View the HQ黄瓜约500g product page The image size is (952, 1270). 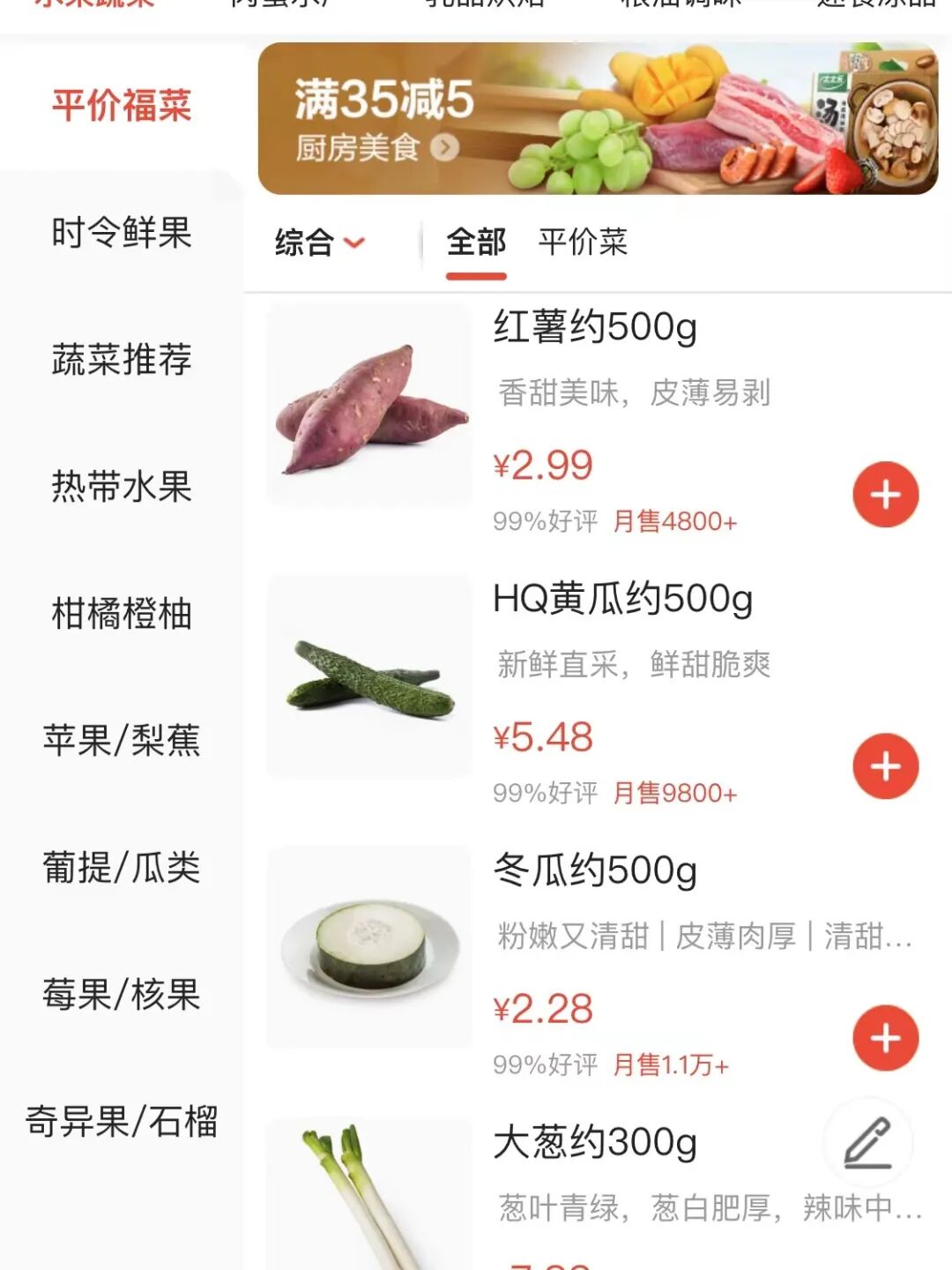[622, 600]
